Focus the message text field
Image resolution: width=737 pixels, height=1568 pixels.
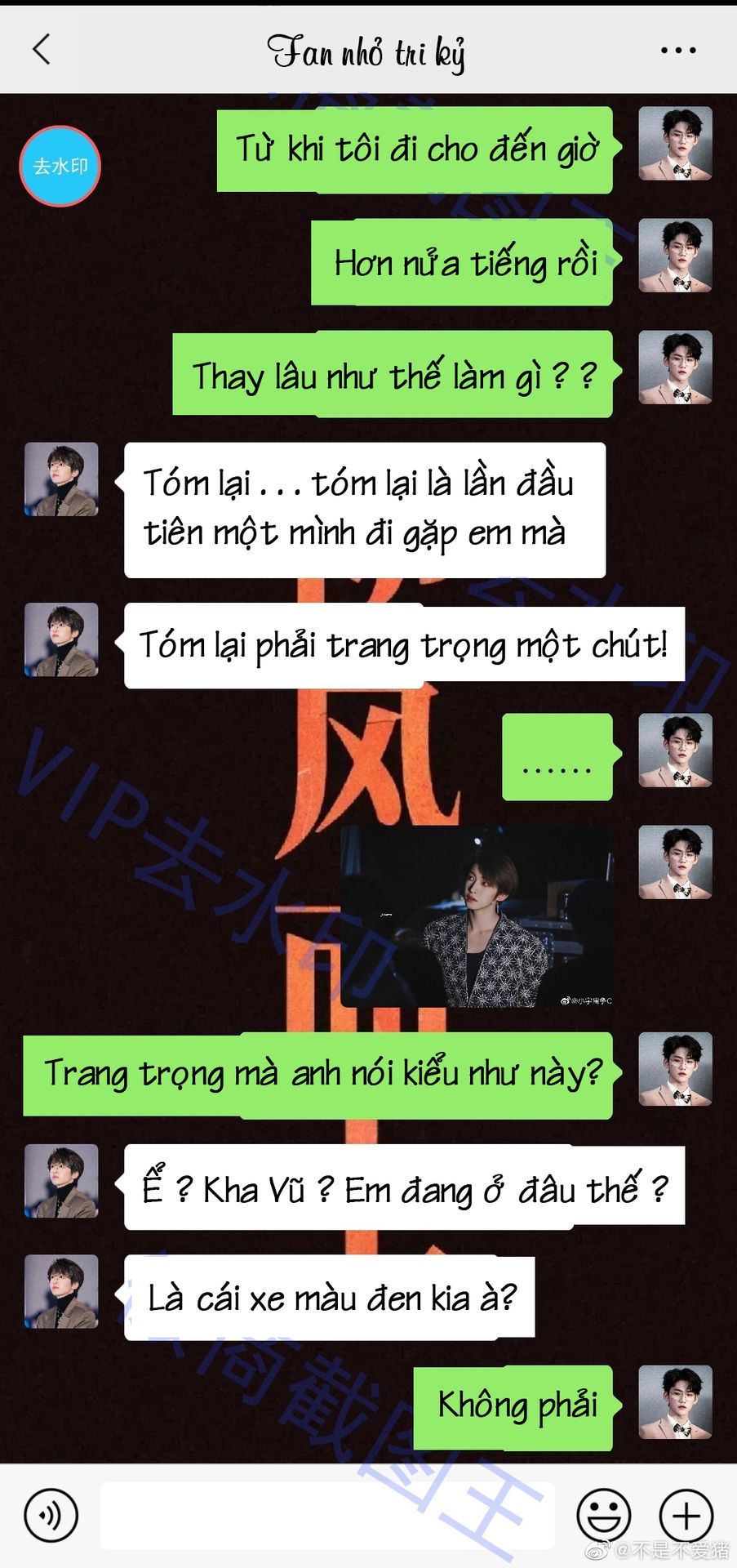click(326, 1516)
